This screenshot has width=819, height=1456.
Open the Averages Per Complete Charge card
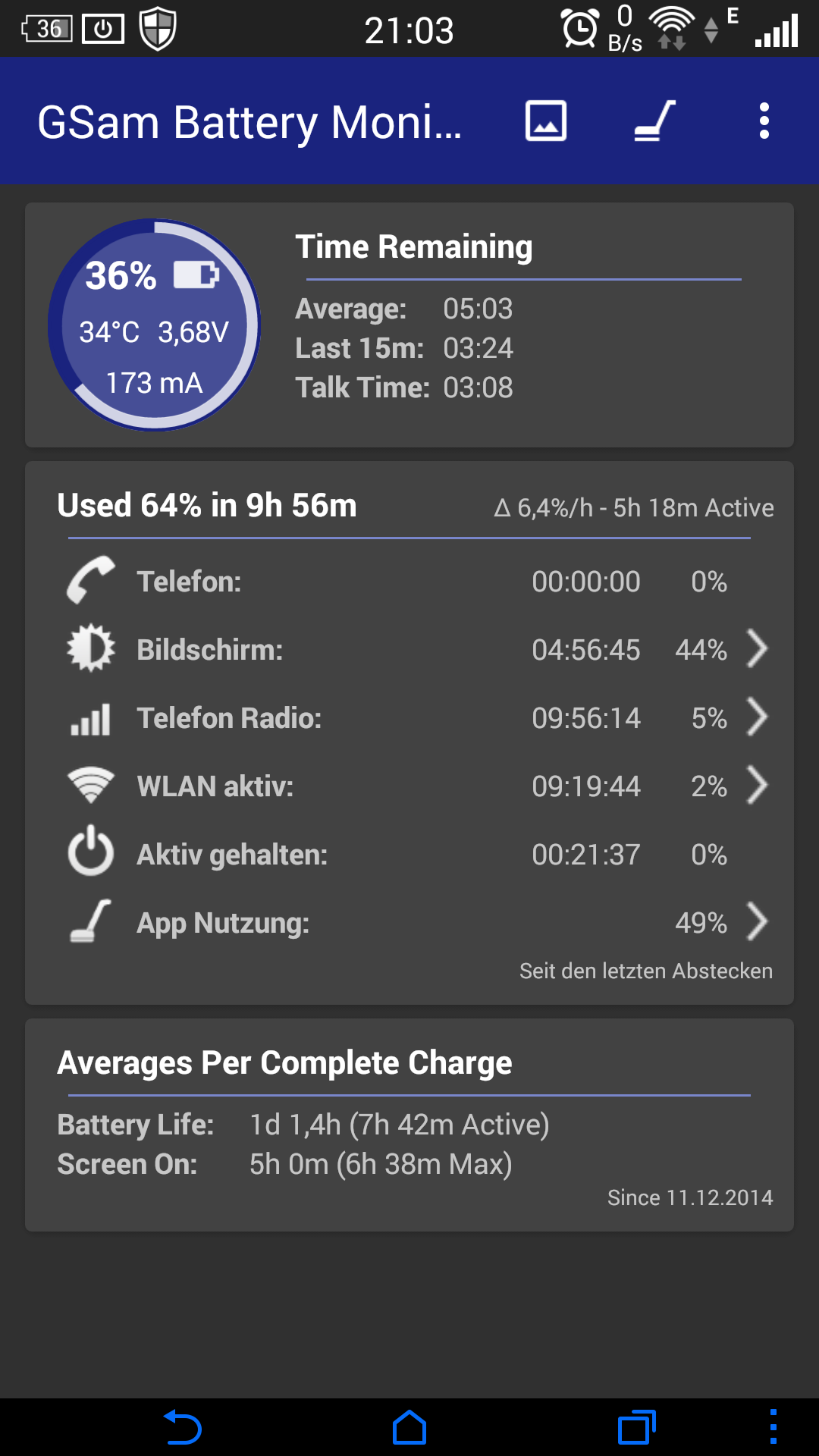coord(409,1125)
